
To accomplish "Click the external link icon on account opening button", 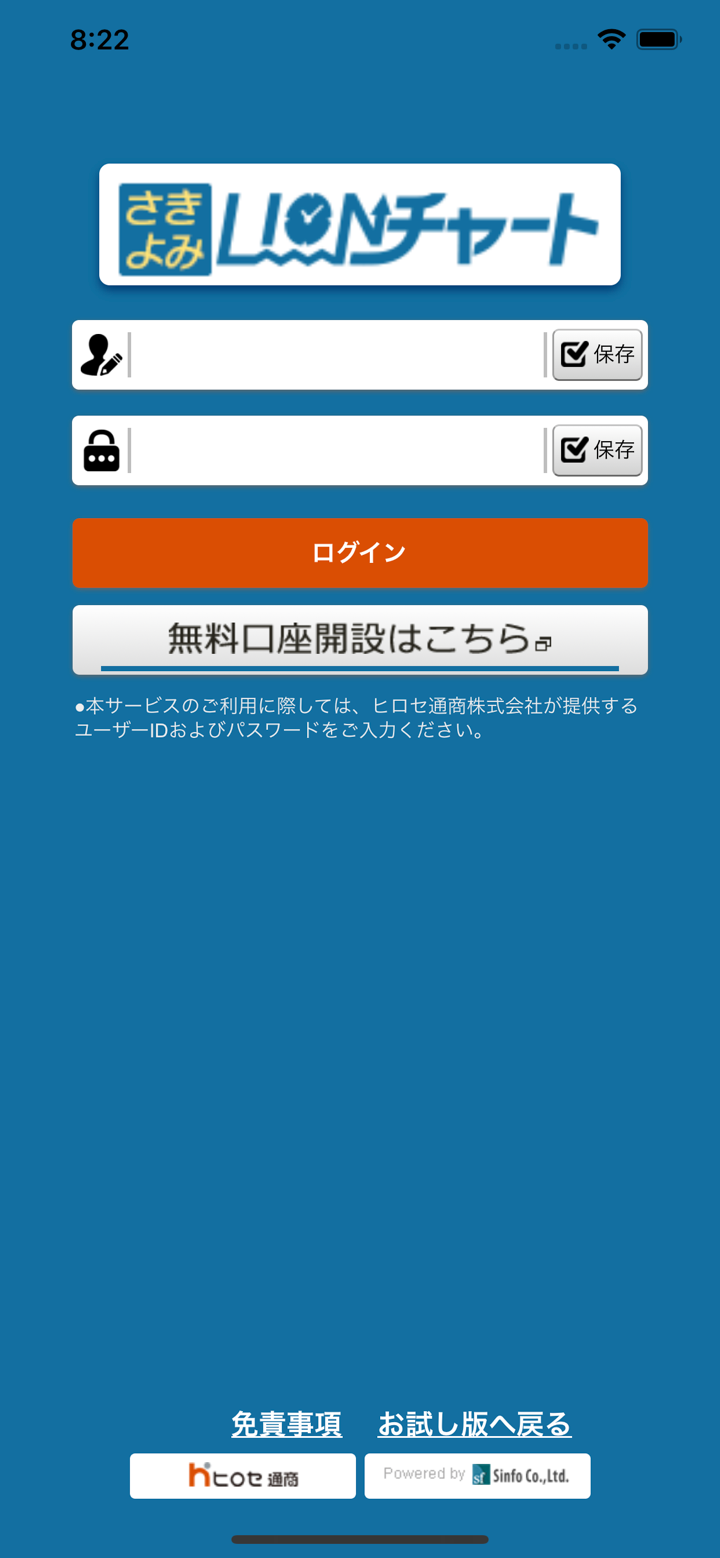I will (542, 645).
